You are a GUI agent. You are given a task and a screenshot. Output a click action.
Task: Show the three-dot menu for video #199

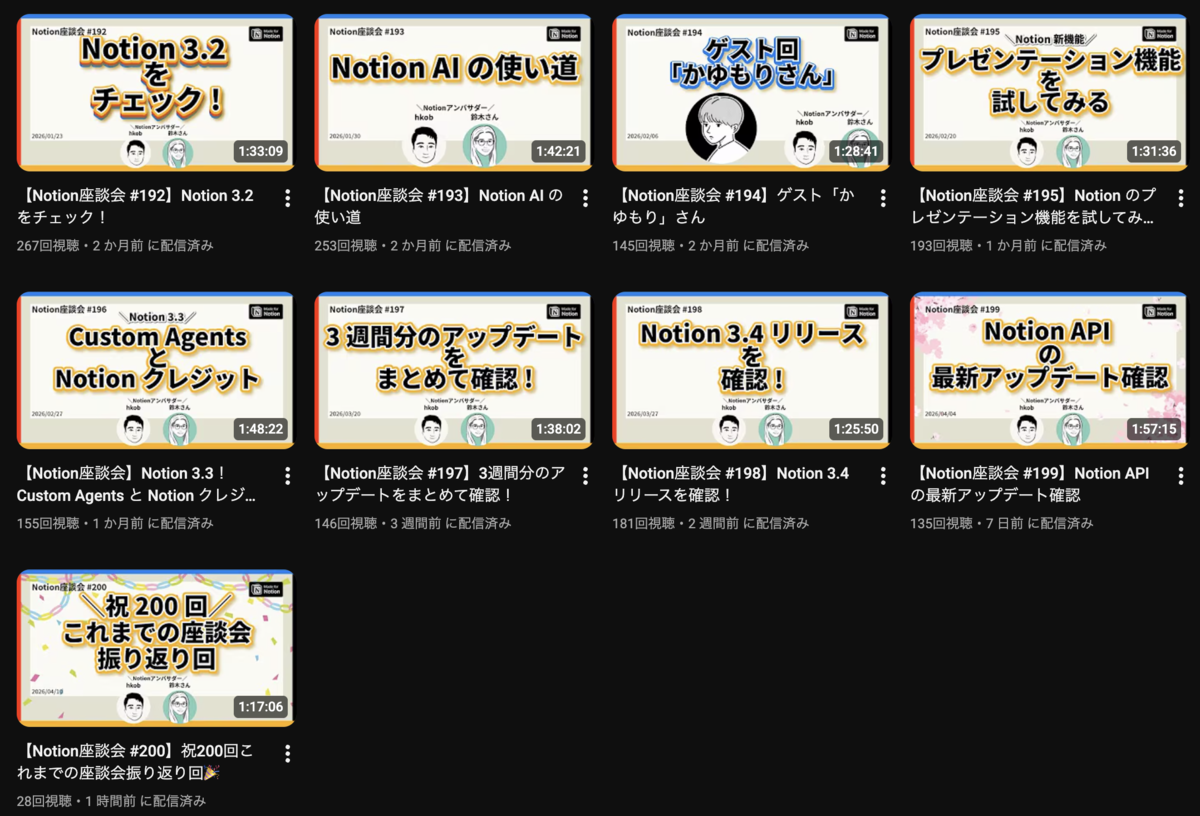coord(1181,476)
